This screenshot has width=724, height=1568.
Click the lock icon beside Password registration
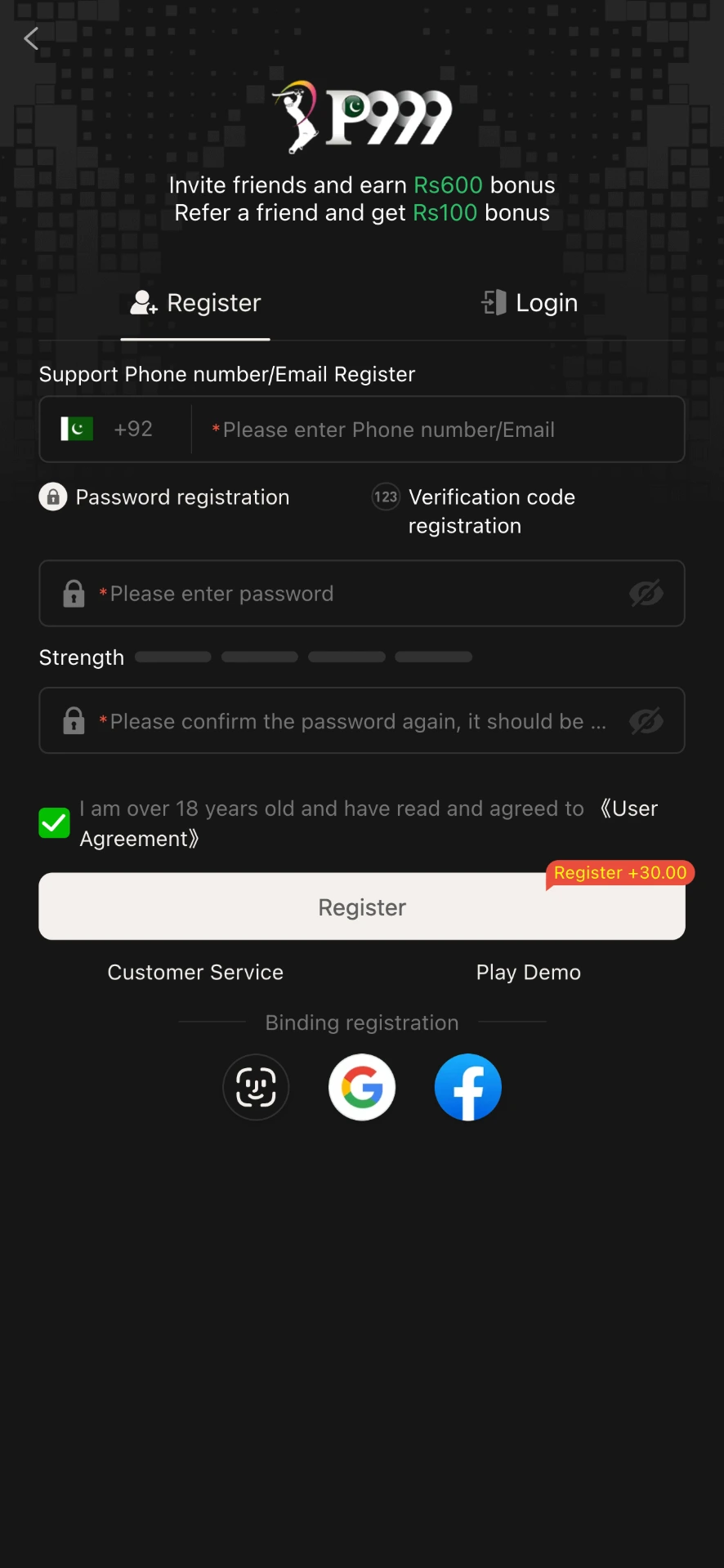click(x=52, y=497)
